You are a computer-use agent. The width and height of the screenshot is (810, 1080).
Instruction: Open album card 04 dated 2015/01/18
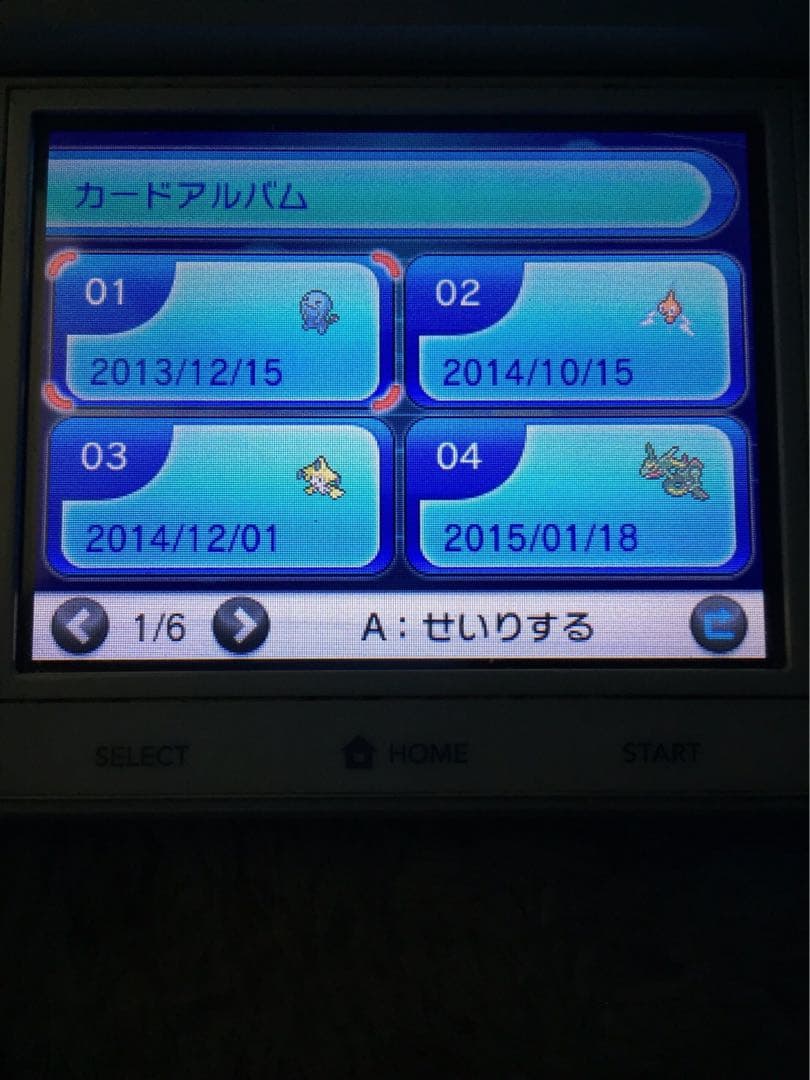(x=575, y=495)
